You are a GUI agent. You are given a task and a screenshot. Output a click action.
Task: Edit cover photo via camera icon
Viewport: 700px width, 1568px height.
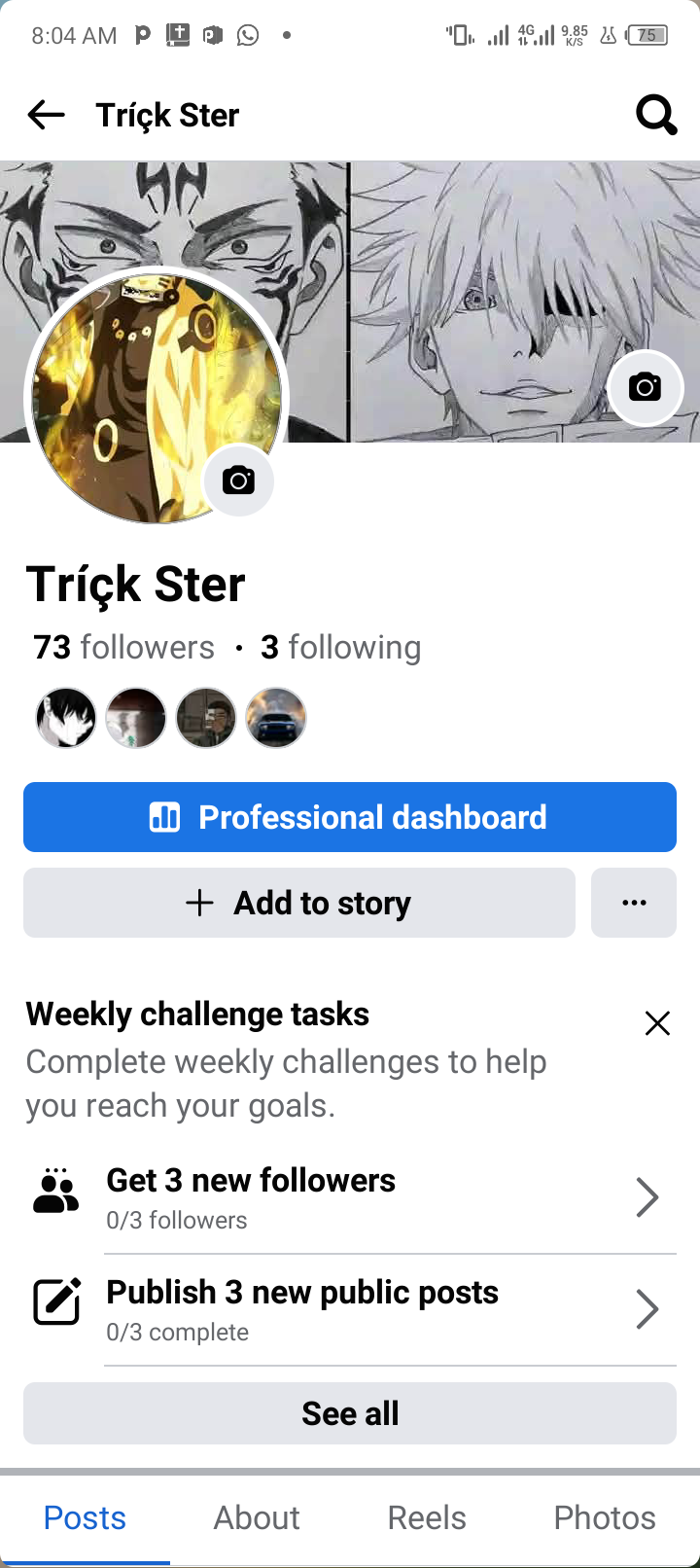(645, 387)
